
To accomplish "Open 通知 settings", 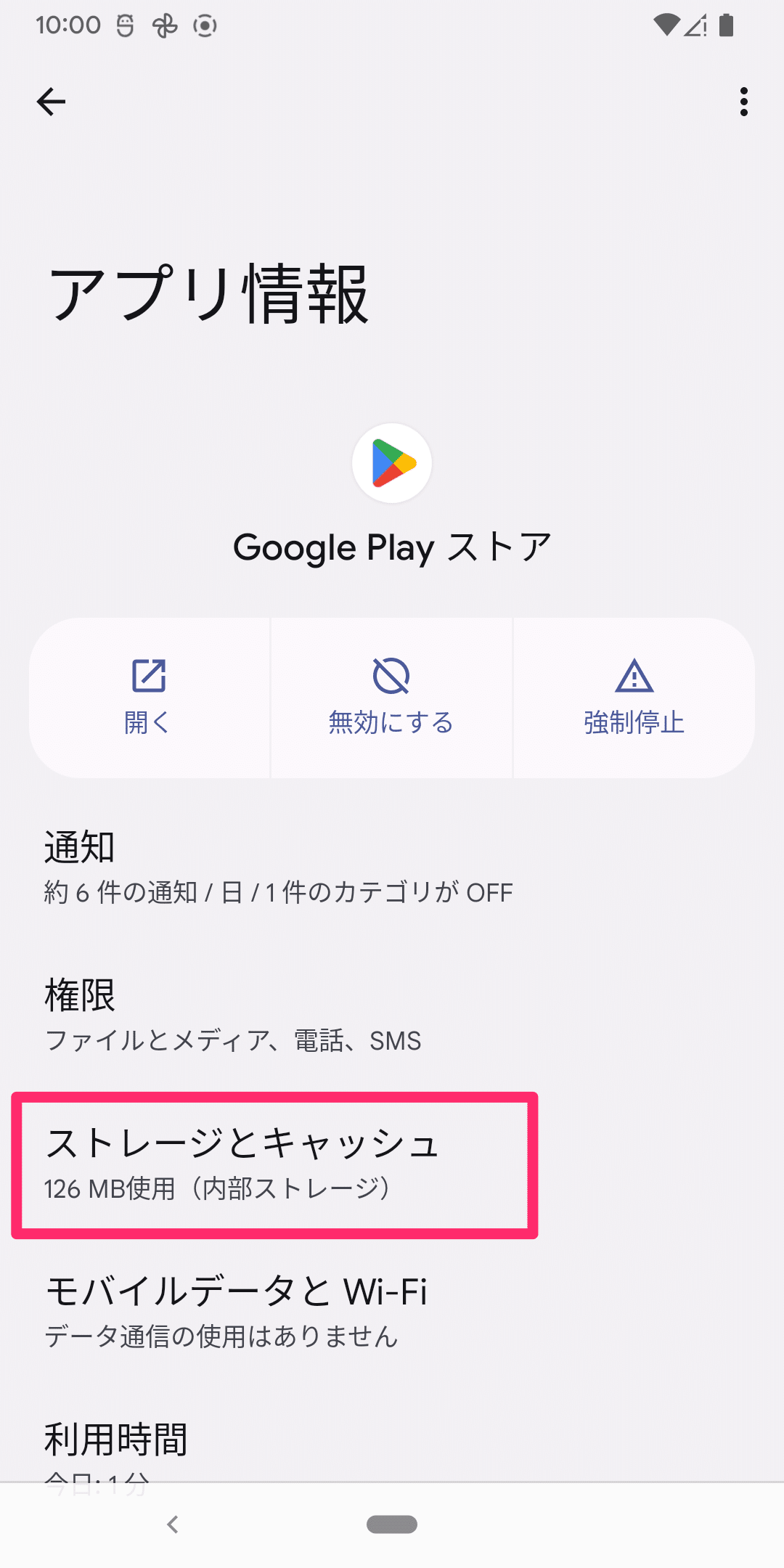I will pos(392,867).
